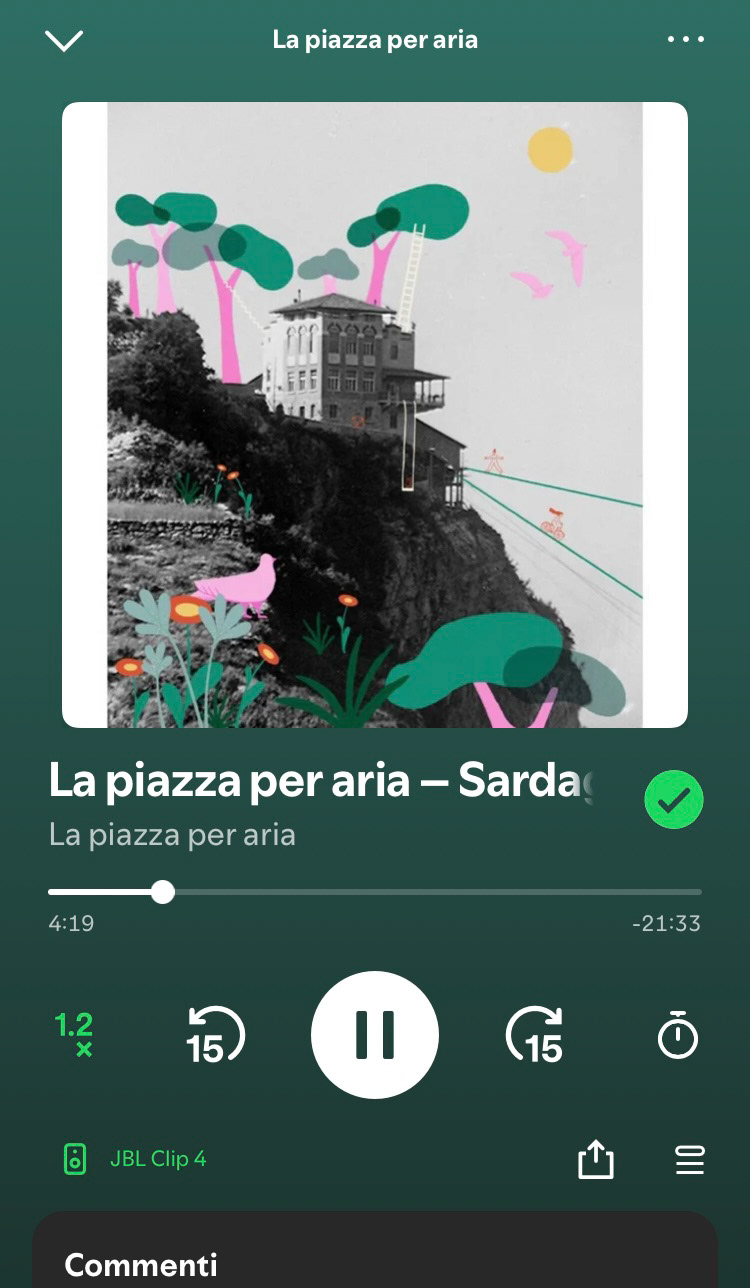
Task: Share this episode
Action: 595,1160
